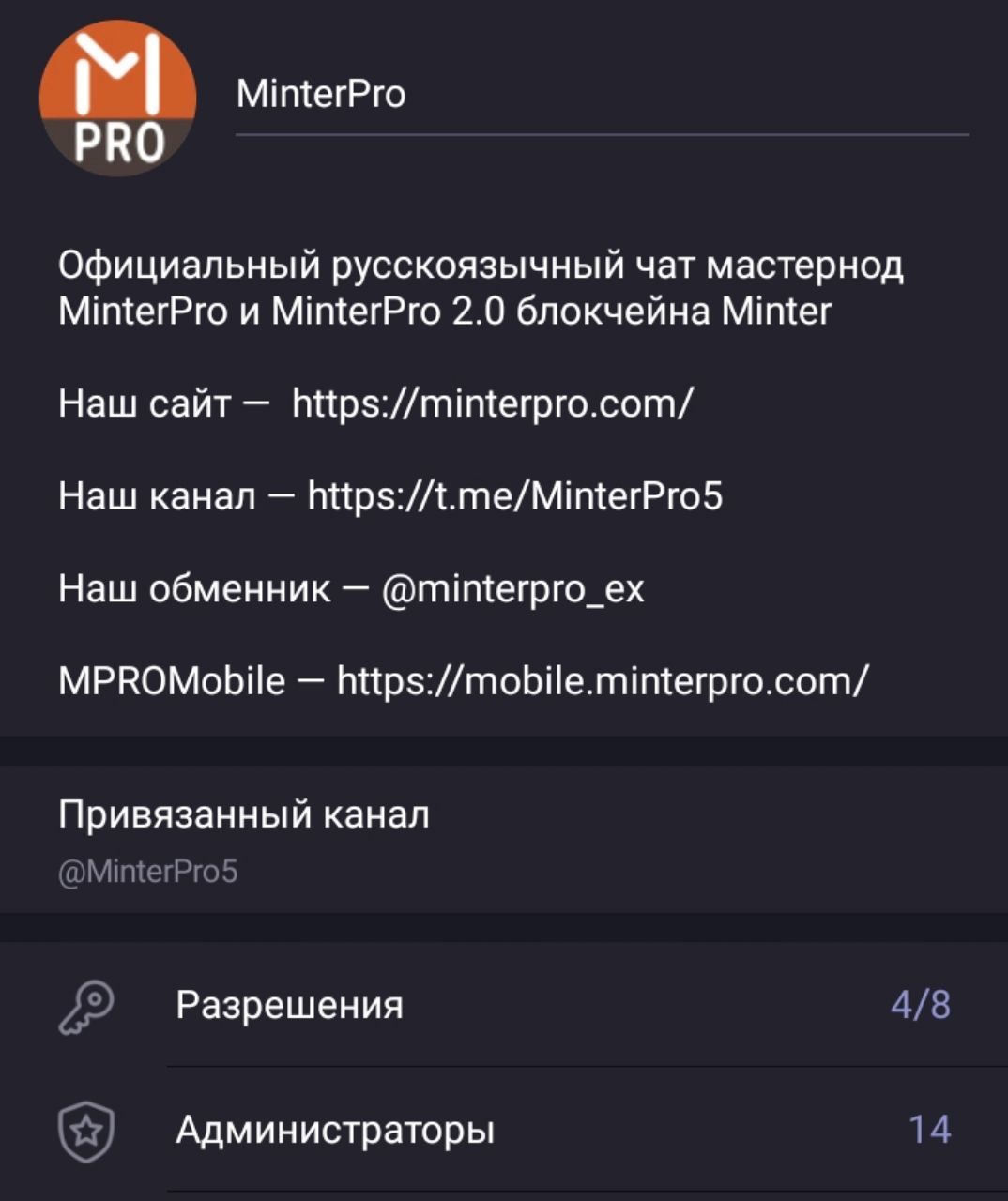The image size is (1008, 1201).
Task: Change the MinterPro group photo
Action: tap(117, 98)
